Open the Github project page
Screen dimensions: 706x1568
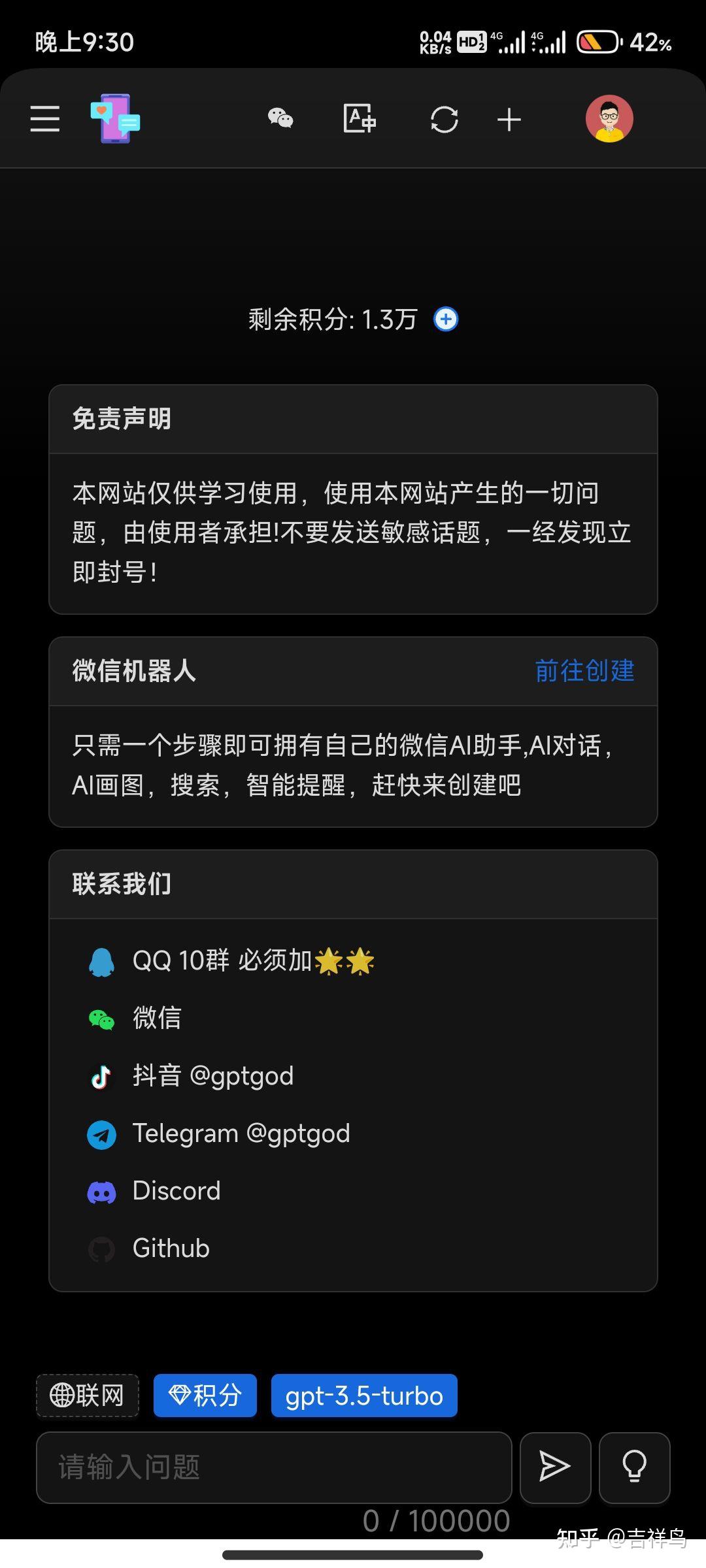tap(170, 1248)
